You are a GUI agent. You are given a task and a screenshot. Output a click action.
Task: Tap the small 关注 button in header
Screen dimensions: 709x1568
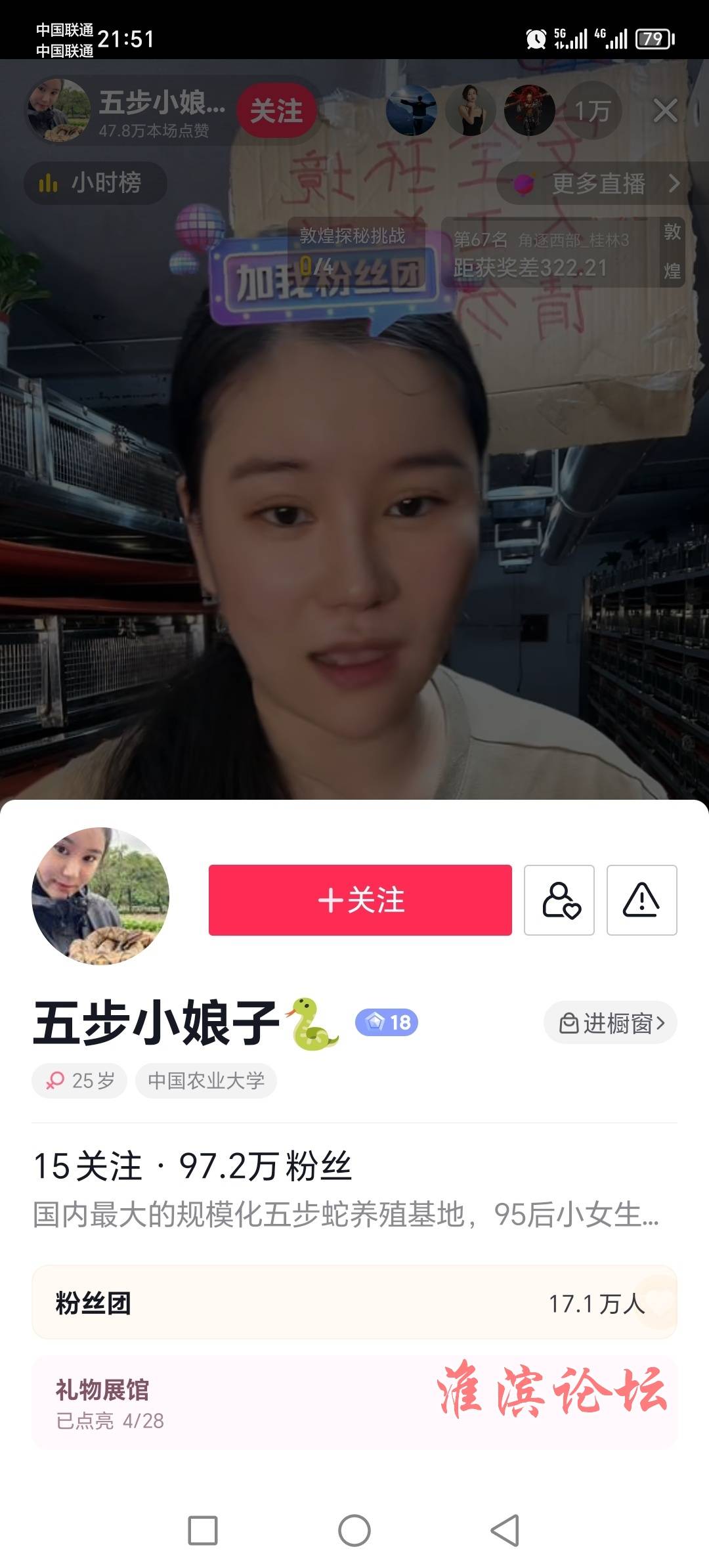276,111
